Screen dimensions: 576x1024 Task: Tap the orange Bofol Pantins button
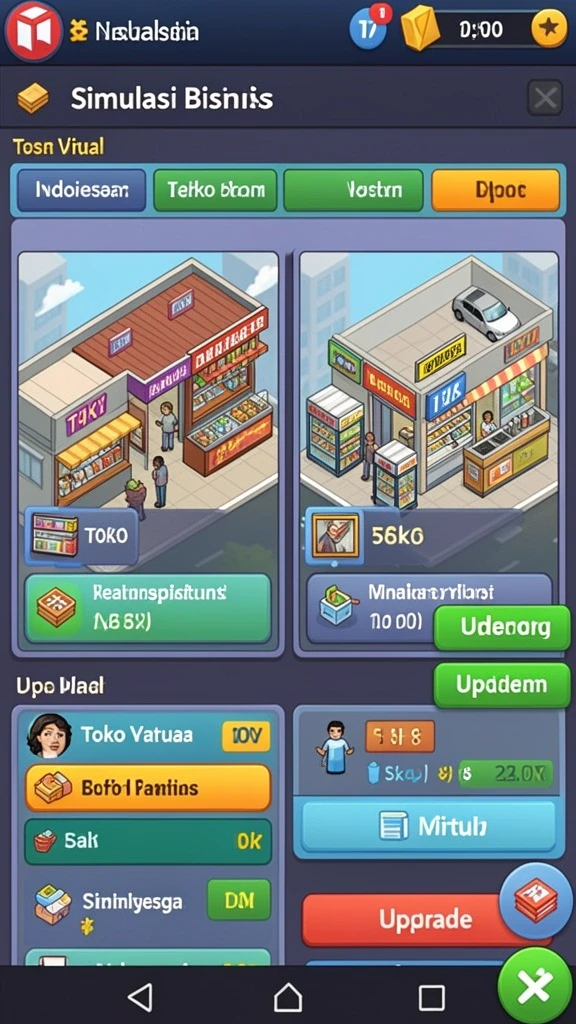click(148, 788)
